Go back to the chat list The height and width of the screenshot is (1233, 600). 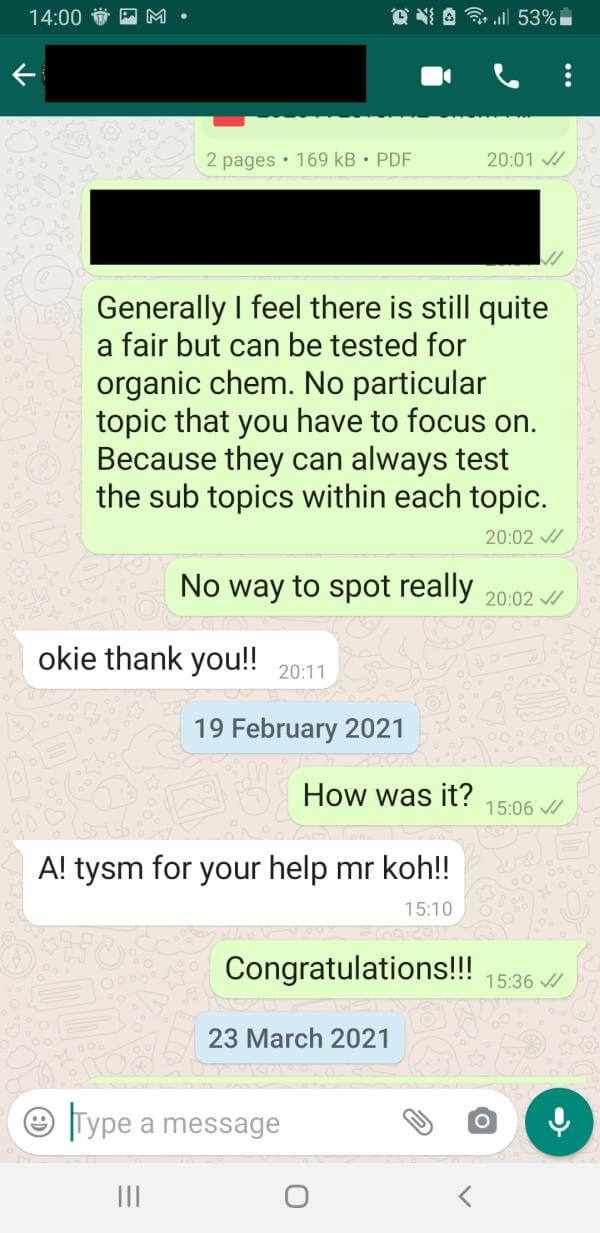[23, 75]
